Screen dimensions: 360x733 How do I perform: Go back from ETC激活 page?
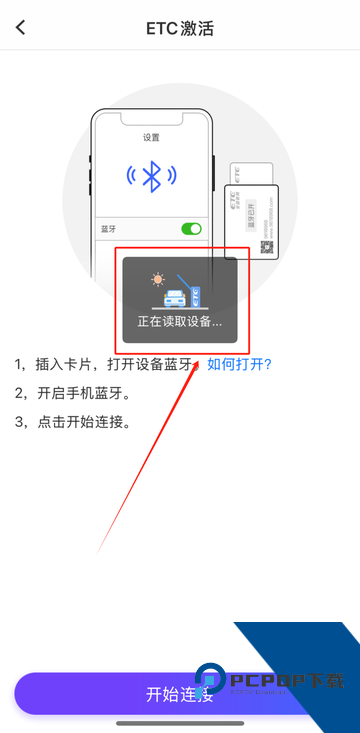click(20, 28)
